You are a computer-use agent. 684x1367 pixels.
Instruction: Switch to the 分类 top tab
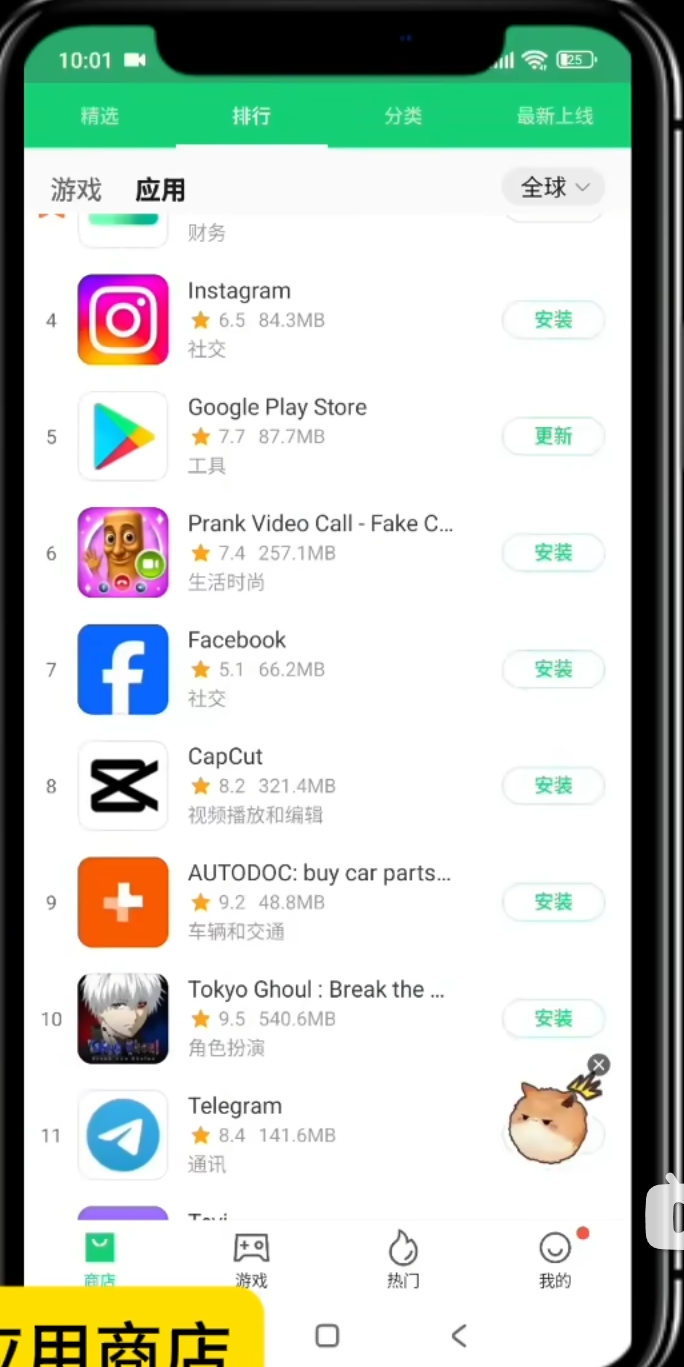(x=403, y=116)
